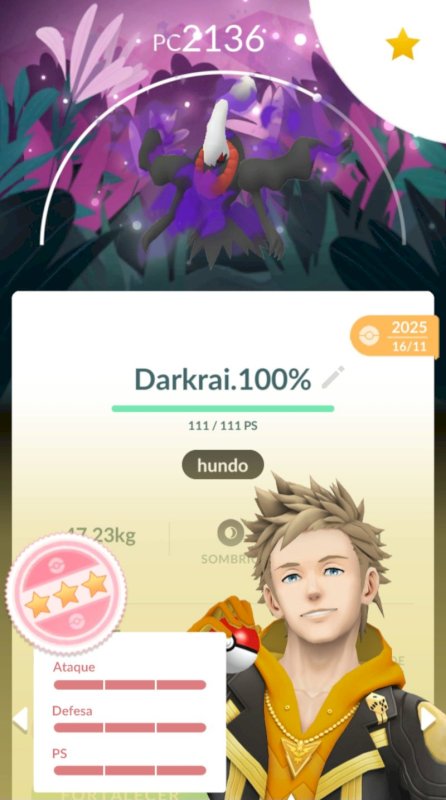This screenshot has height=800, width=446.
Task: Go to next Pokémon with right arrow
Action: tap(428, 719)
